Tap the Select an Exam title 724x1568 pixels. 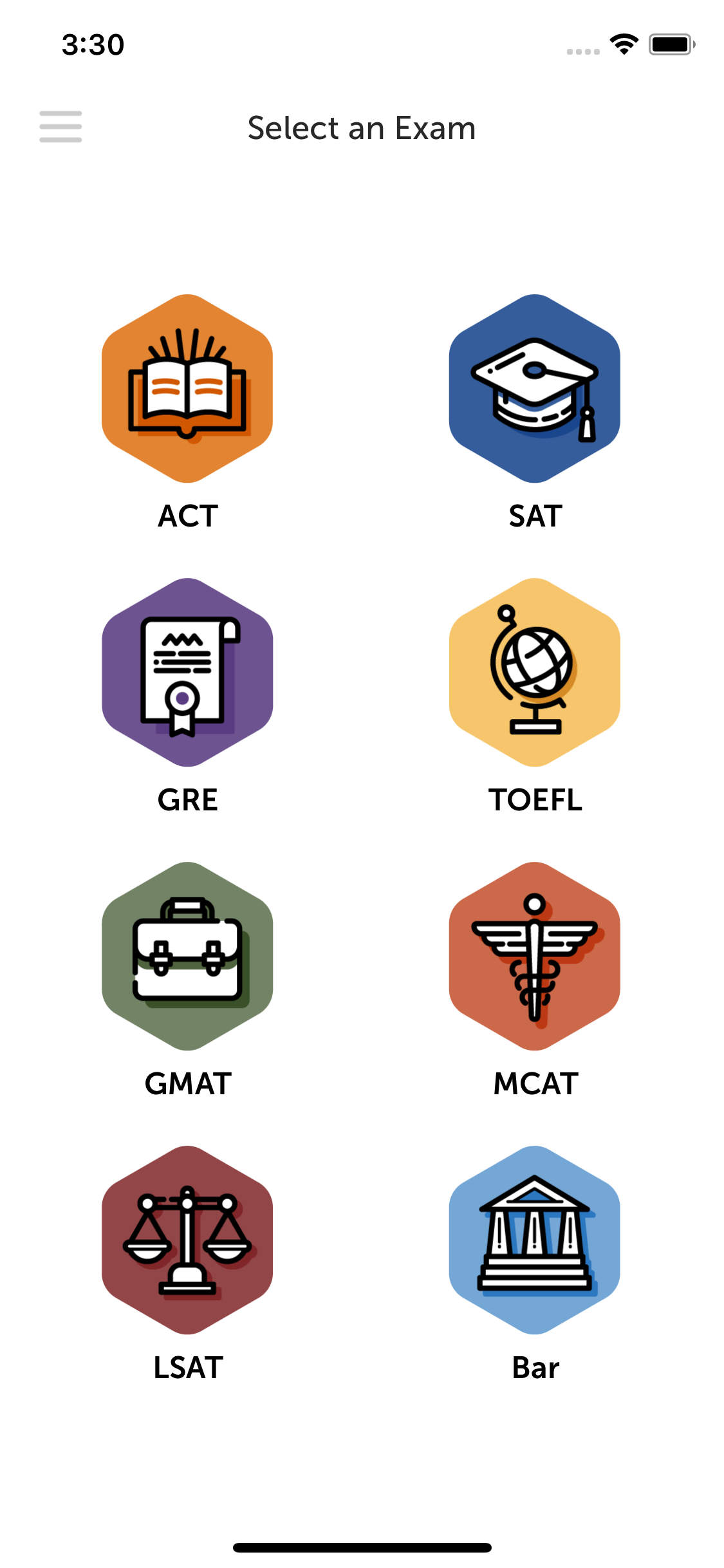click(362, 128)
